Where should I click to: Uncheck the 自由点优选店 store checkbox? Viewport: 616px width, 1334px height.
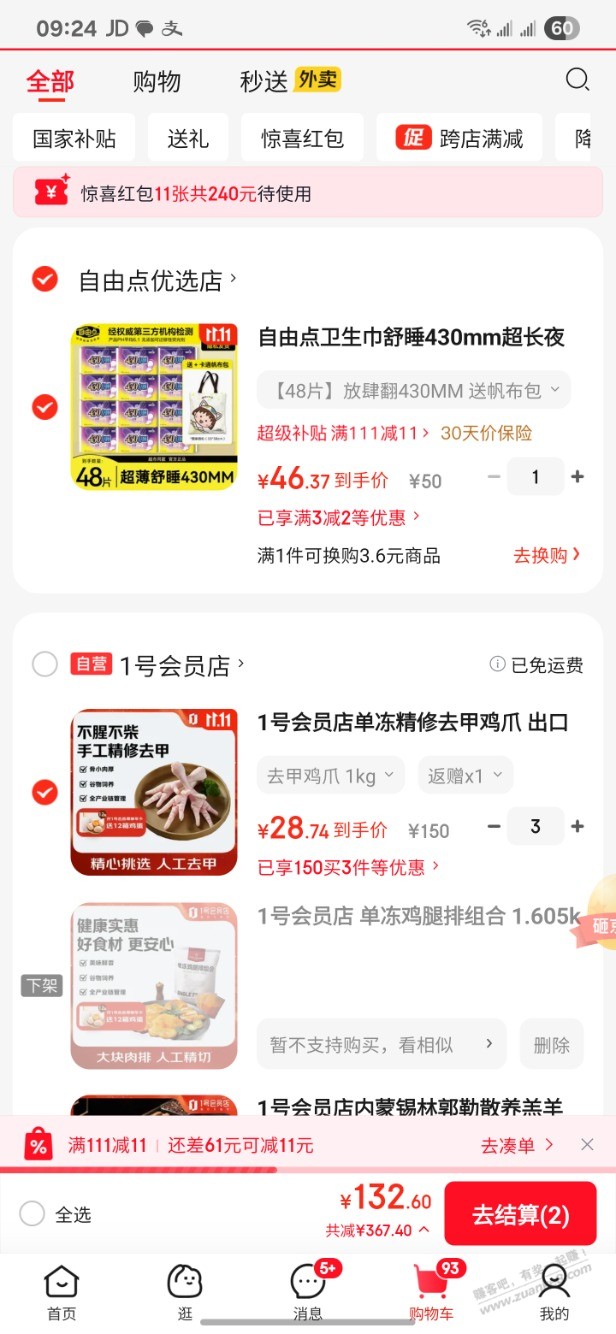pyautogui.click(x=45, y=279)
